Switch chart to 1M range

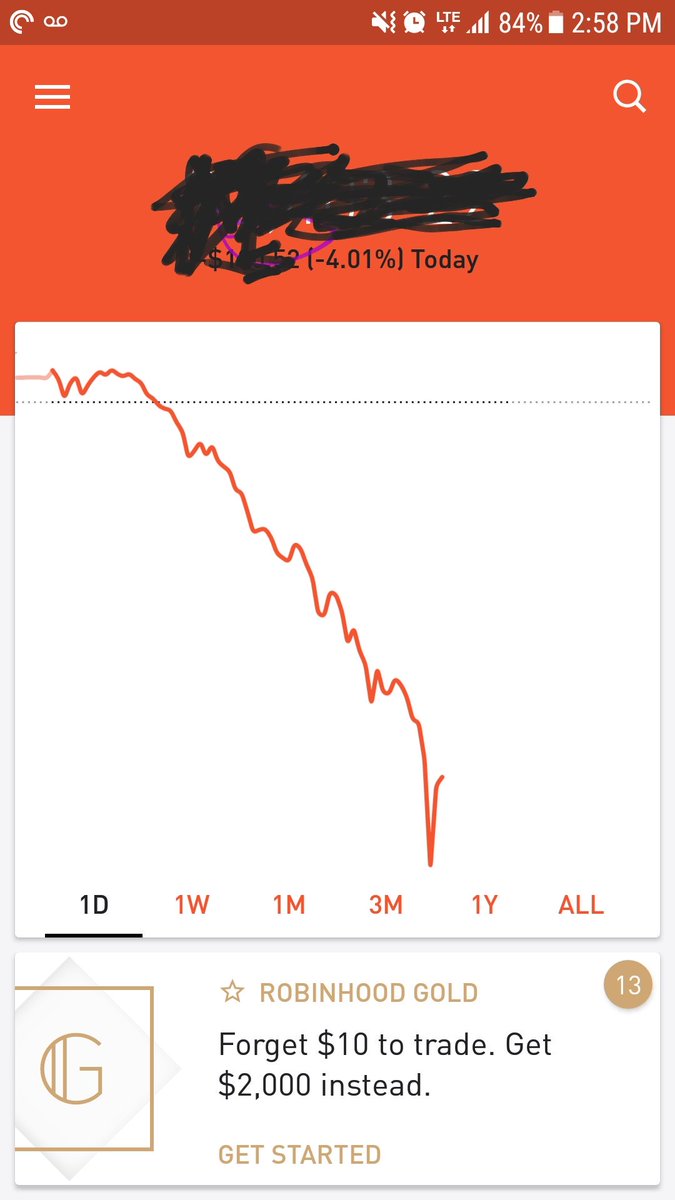click(x=288, y=905)
